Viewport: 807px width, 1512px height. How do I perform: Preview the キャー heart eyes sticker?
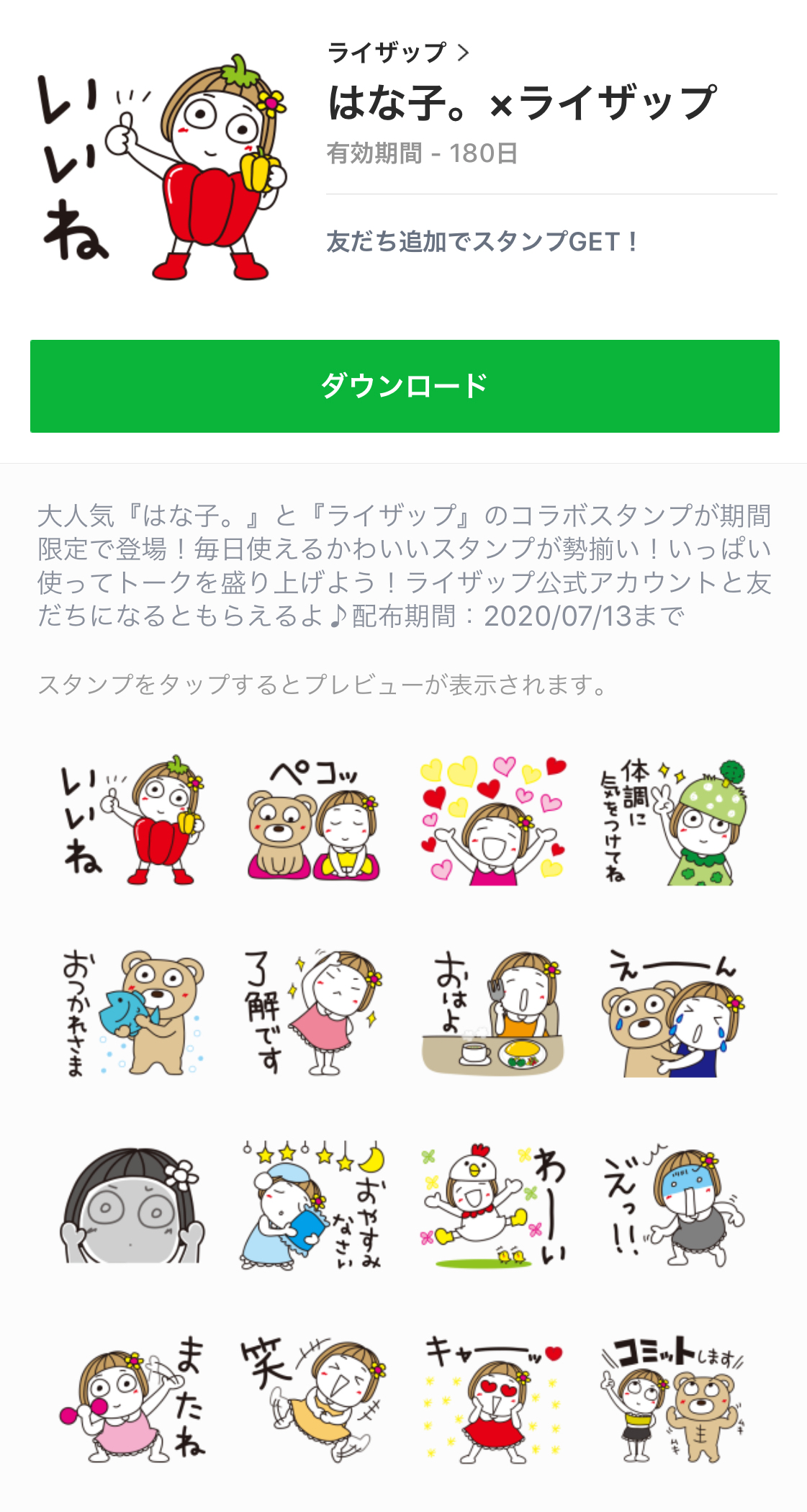coord(494,1398)
